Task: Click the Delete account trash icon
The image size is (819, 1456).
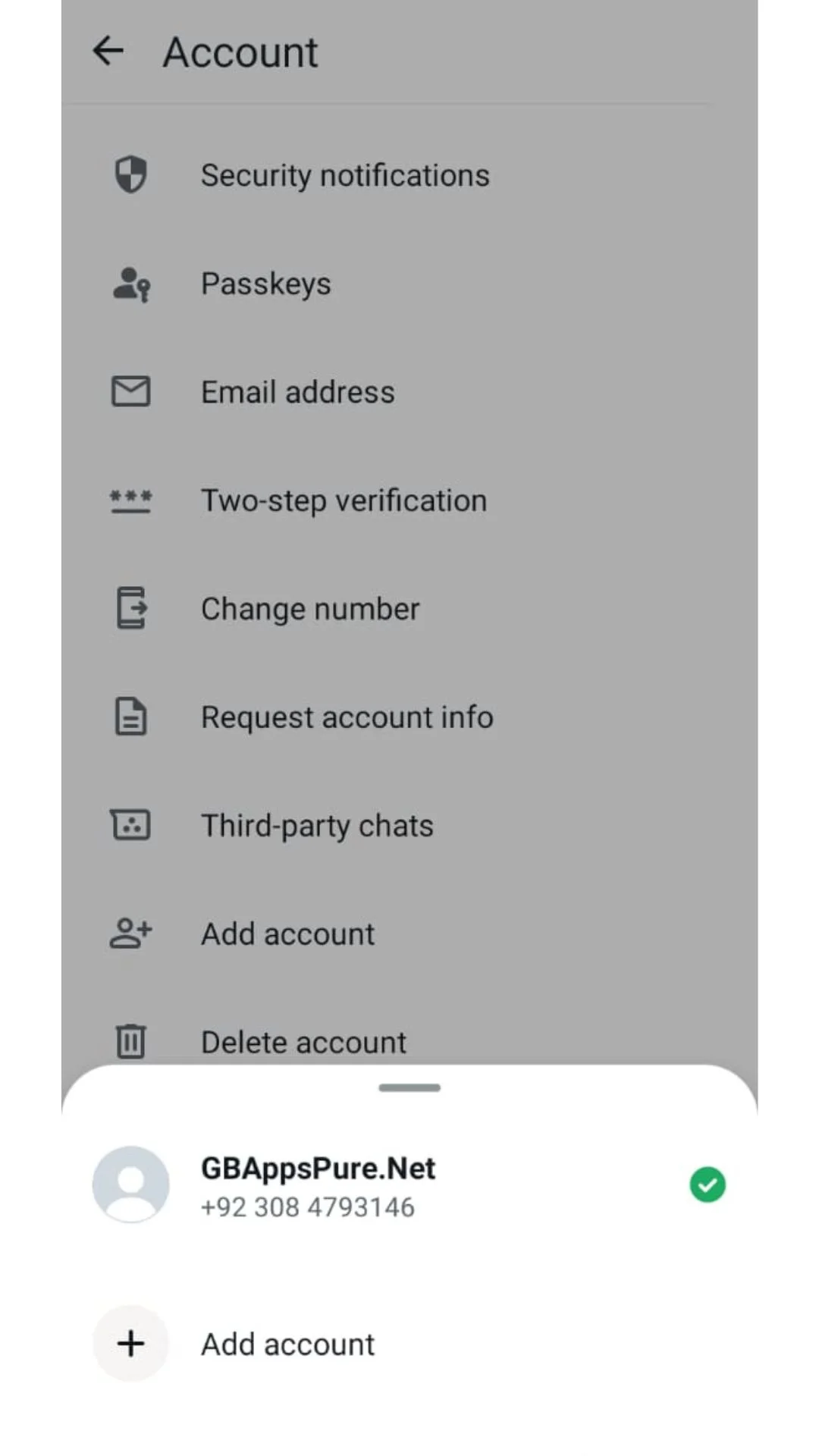Action: pyautogui.click(x=130, y=1041)
